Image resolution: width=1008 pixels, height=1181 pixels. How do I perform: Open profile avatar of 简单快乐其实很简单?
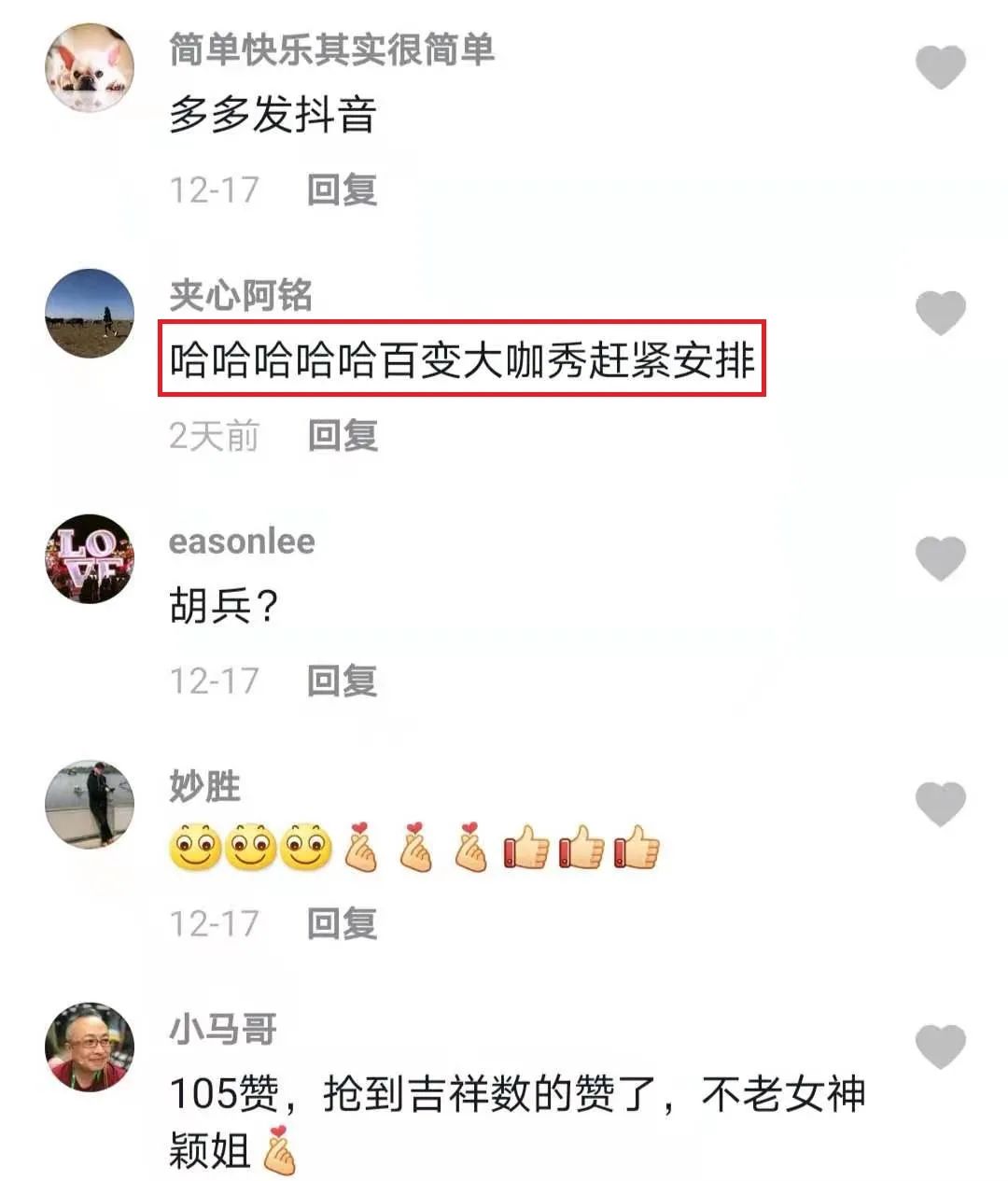click(90, 68)
